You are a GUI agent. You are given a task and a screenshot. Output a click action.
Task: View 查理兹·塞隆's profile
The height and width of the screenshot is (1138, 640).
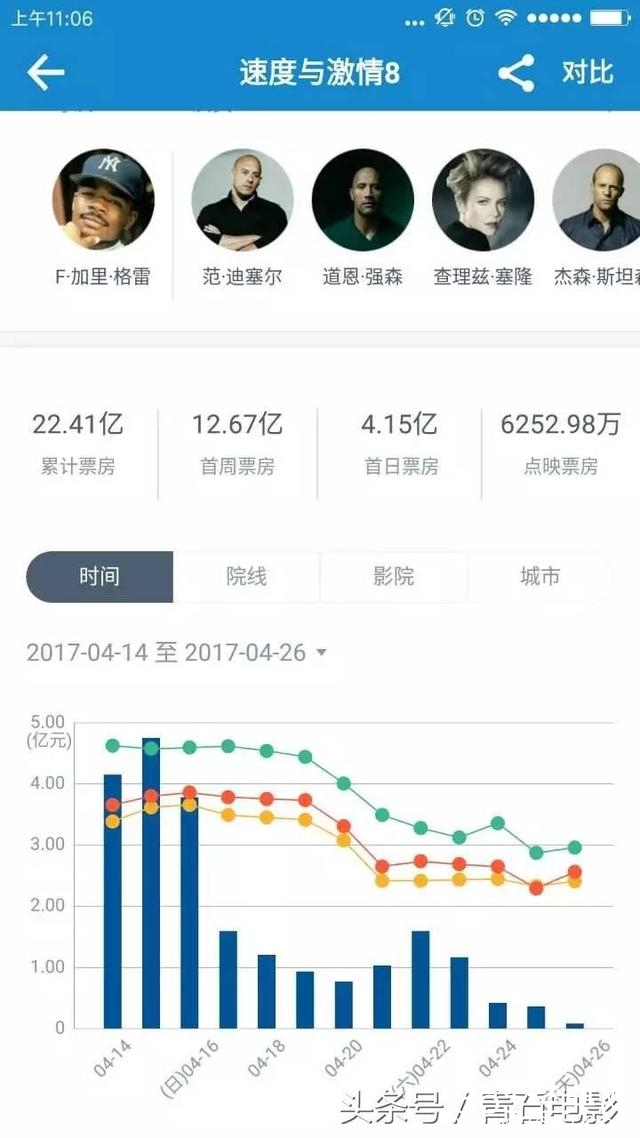(482, 200)
